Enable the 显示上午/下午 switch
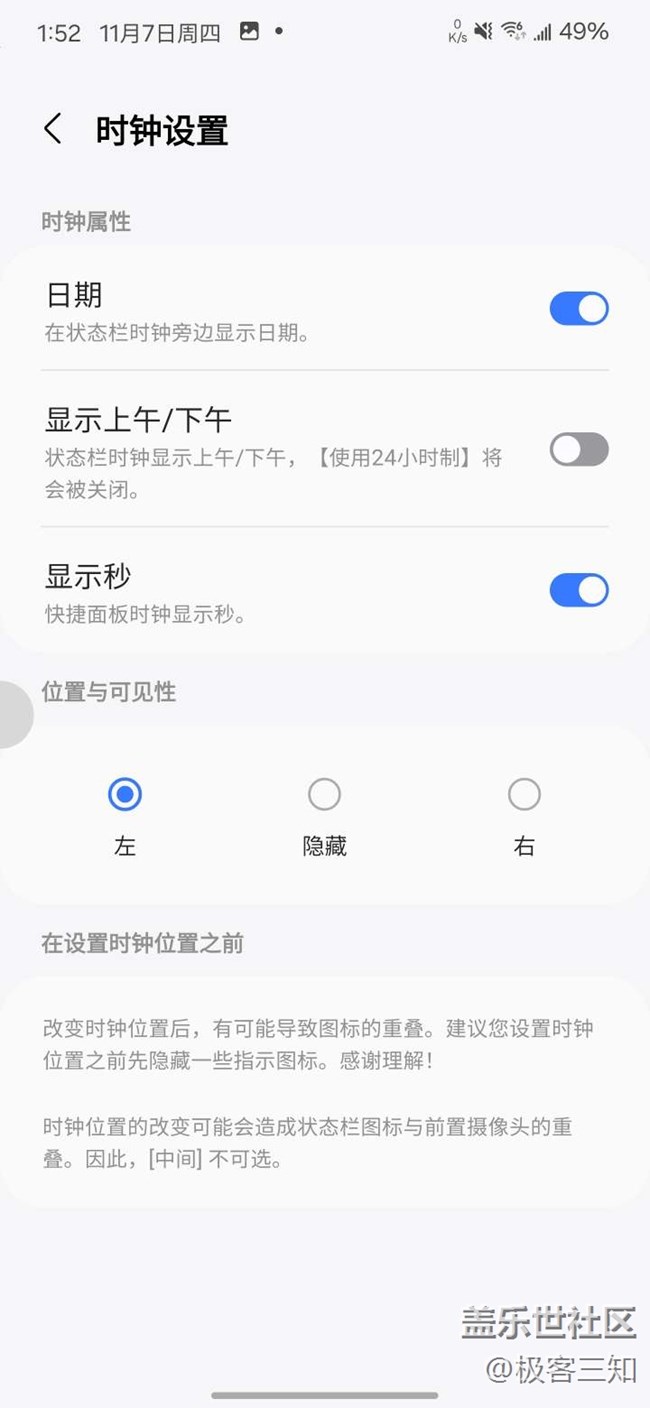This screenshot has width=650, height=1408. click(579, 450)
